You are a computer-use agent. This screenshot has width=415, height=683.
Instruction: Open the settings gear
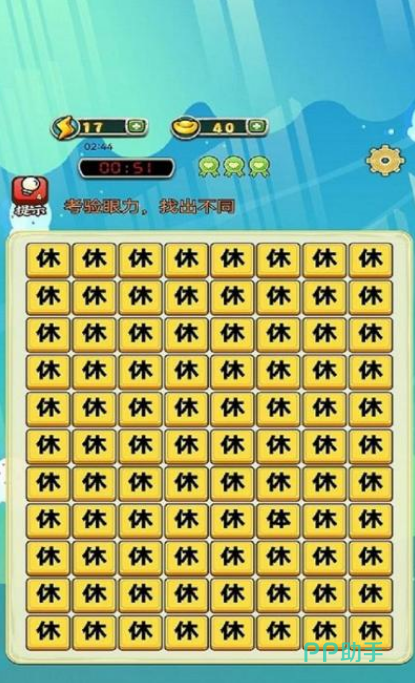click(385, 161)
